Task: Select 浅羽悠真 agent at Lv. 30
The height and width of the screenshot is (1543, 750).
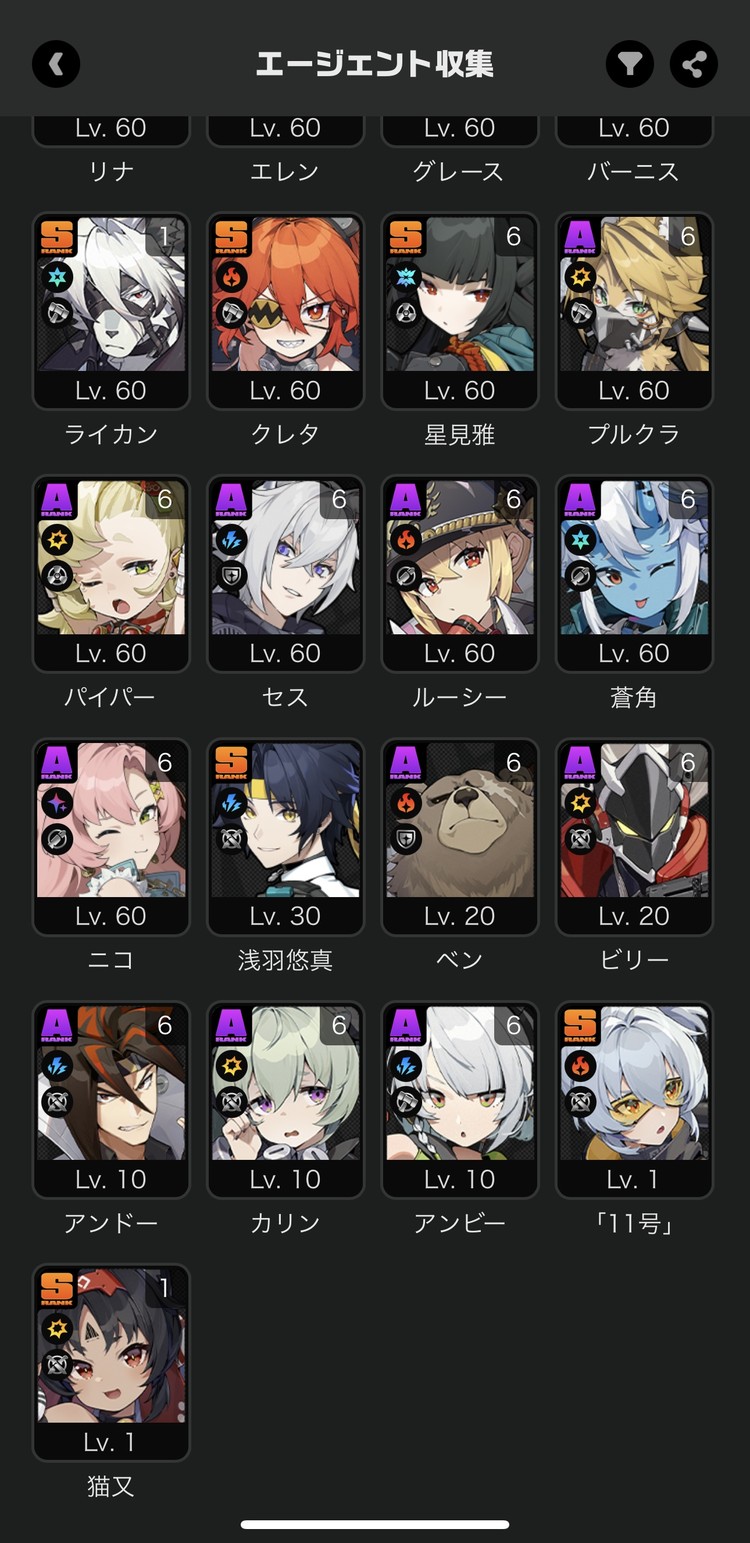Action: point(285,836)
